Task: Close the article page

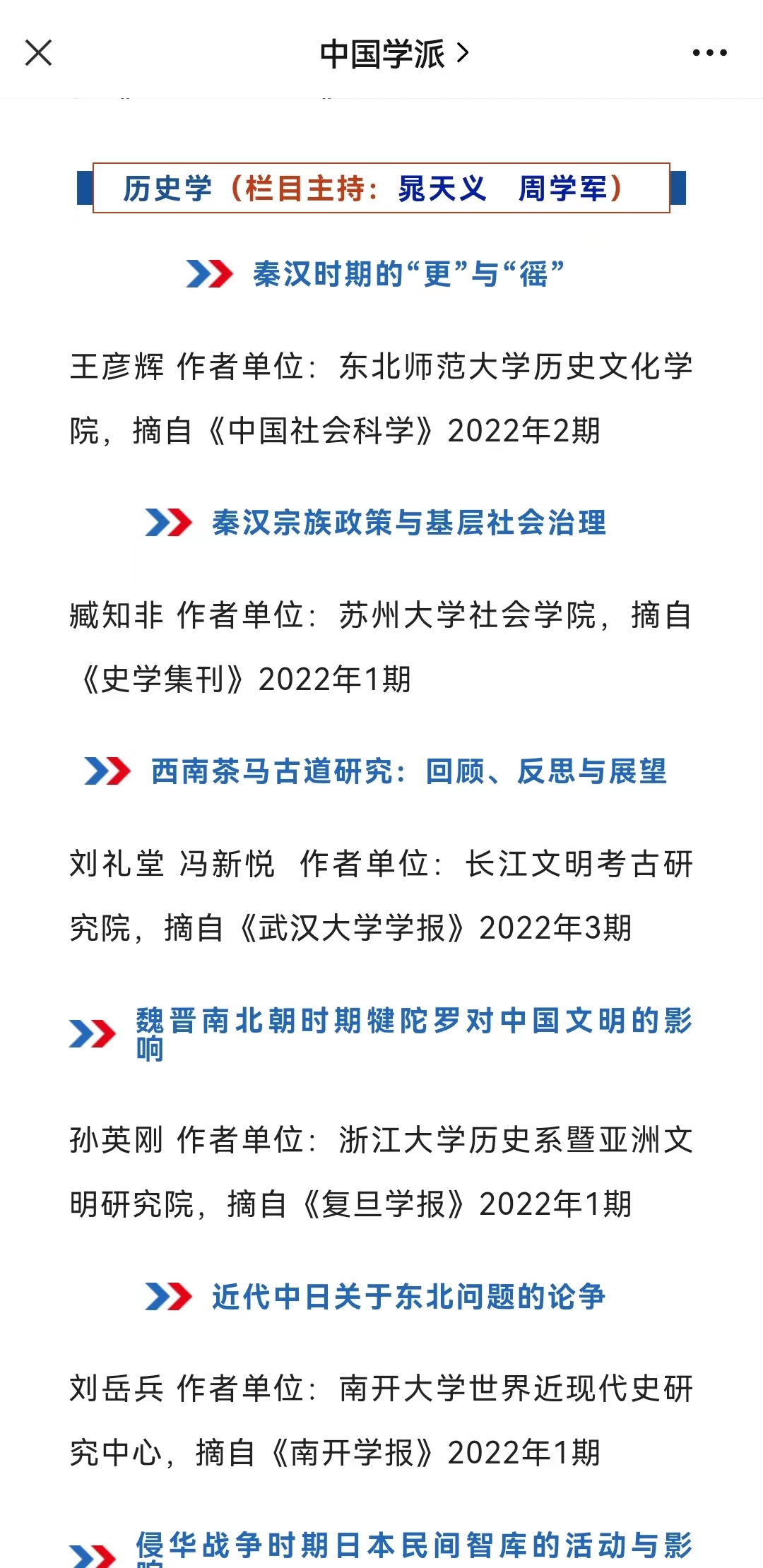Action: pyautogui.click(x=38, y=53)
